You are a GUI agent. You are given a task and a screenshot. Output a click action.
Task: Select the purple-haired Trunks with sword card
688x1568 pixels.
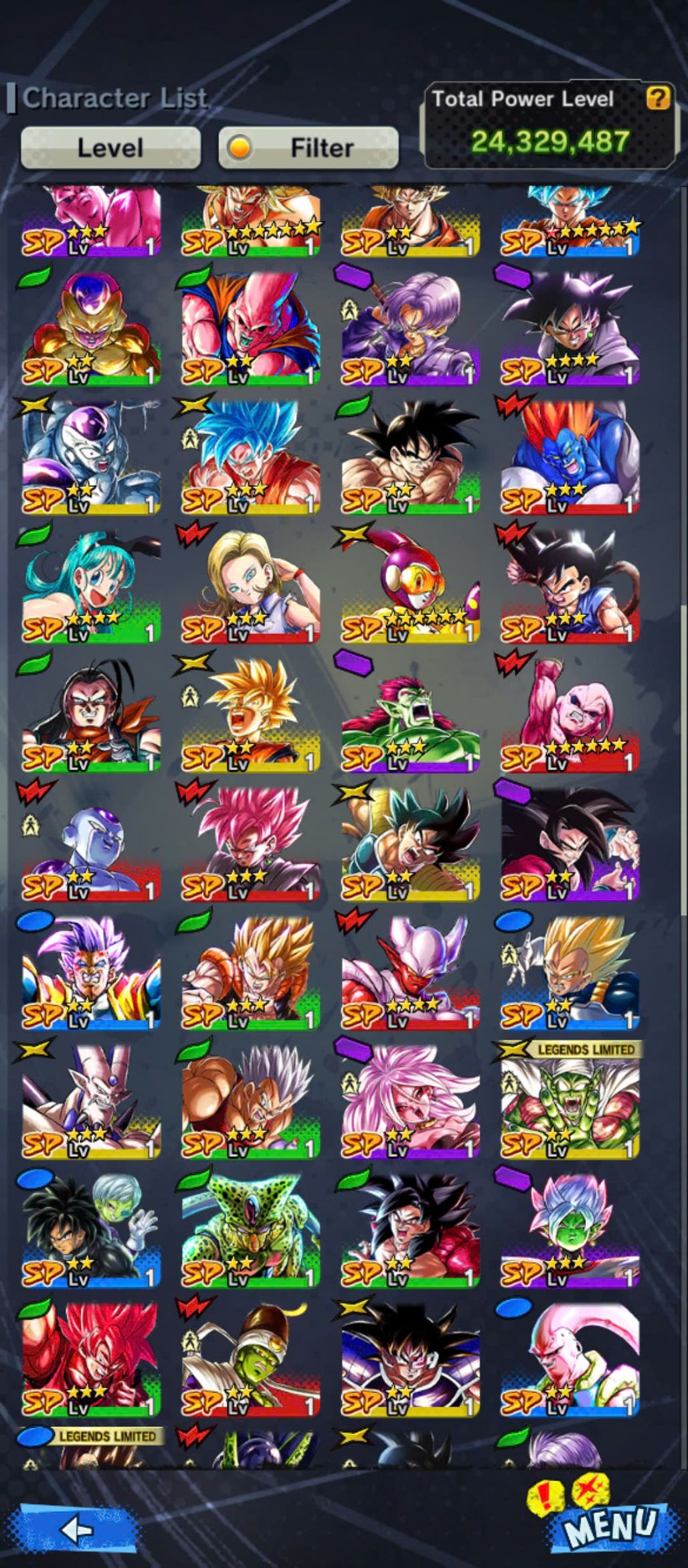click(410, 328)
